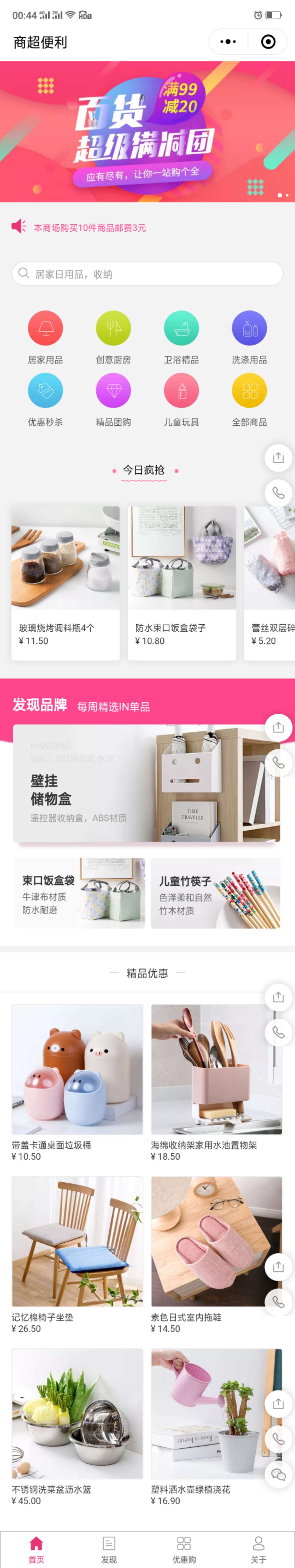Close the mini program via circle icon
Image resolution: width=295 pixels, height=1568 pixels.
(268, 42)
